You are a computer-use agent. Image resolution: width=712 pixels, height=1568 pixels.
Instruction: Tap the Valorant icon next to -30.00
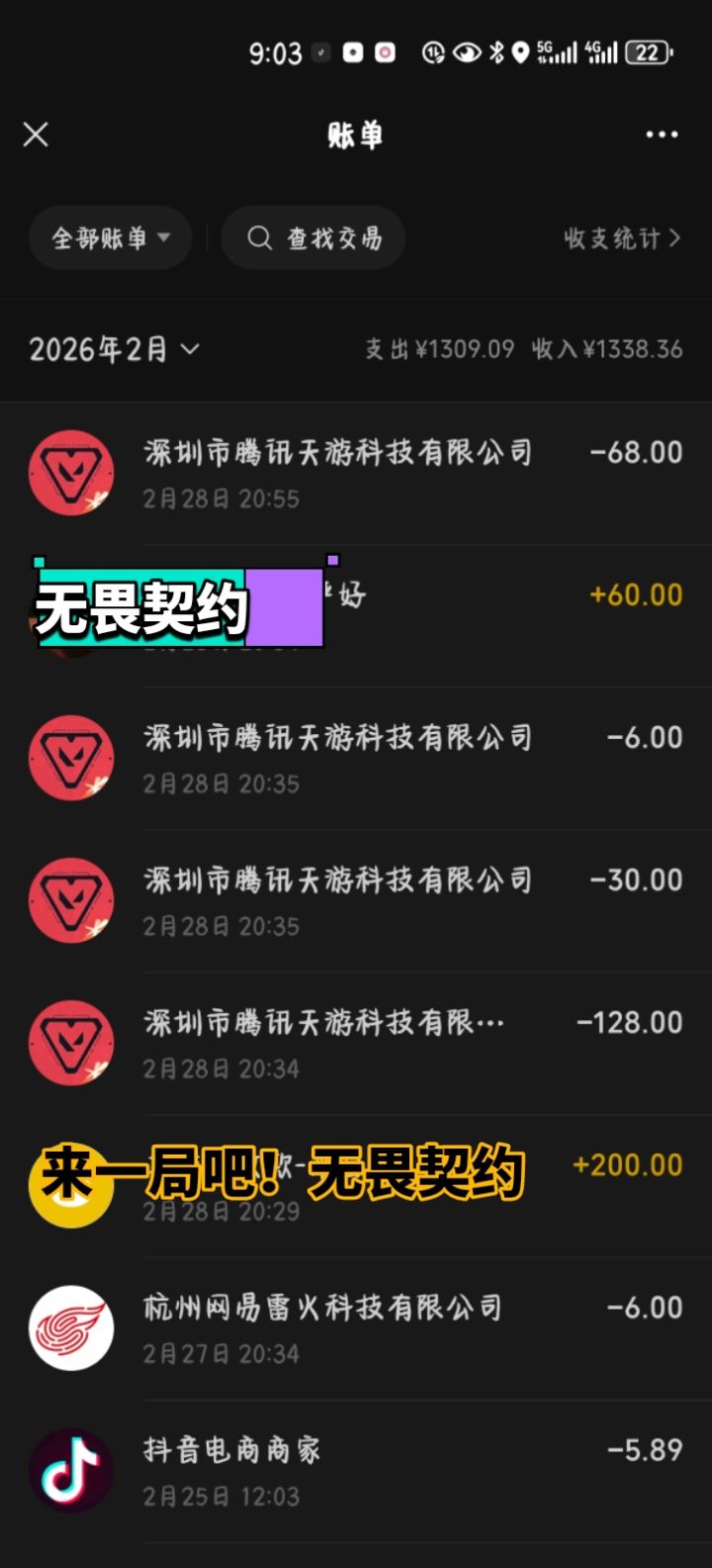click(71, 900)
